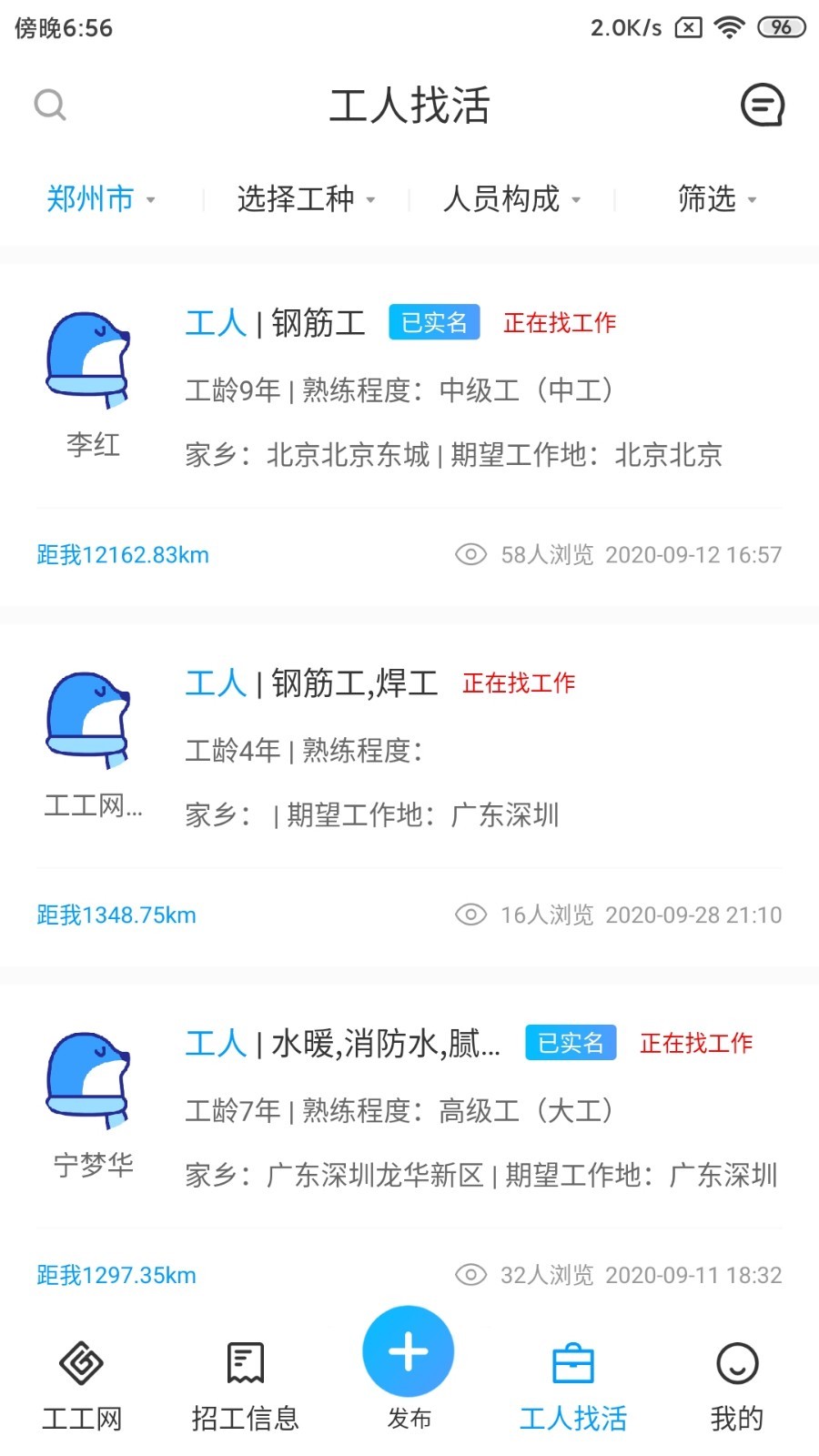
Task: Go to the 我的 tab
Action: coord(737,1385)
